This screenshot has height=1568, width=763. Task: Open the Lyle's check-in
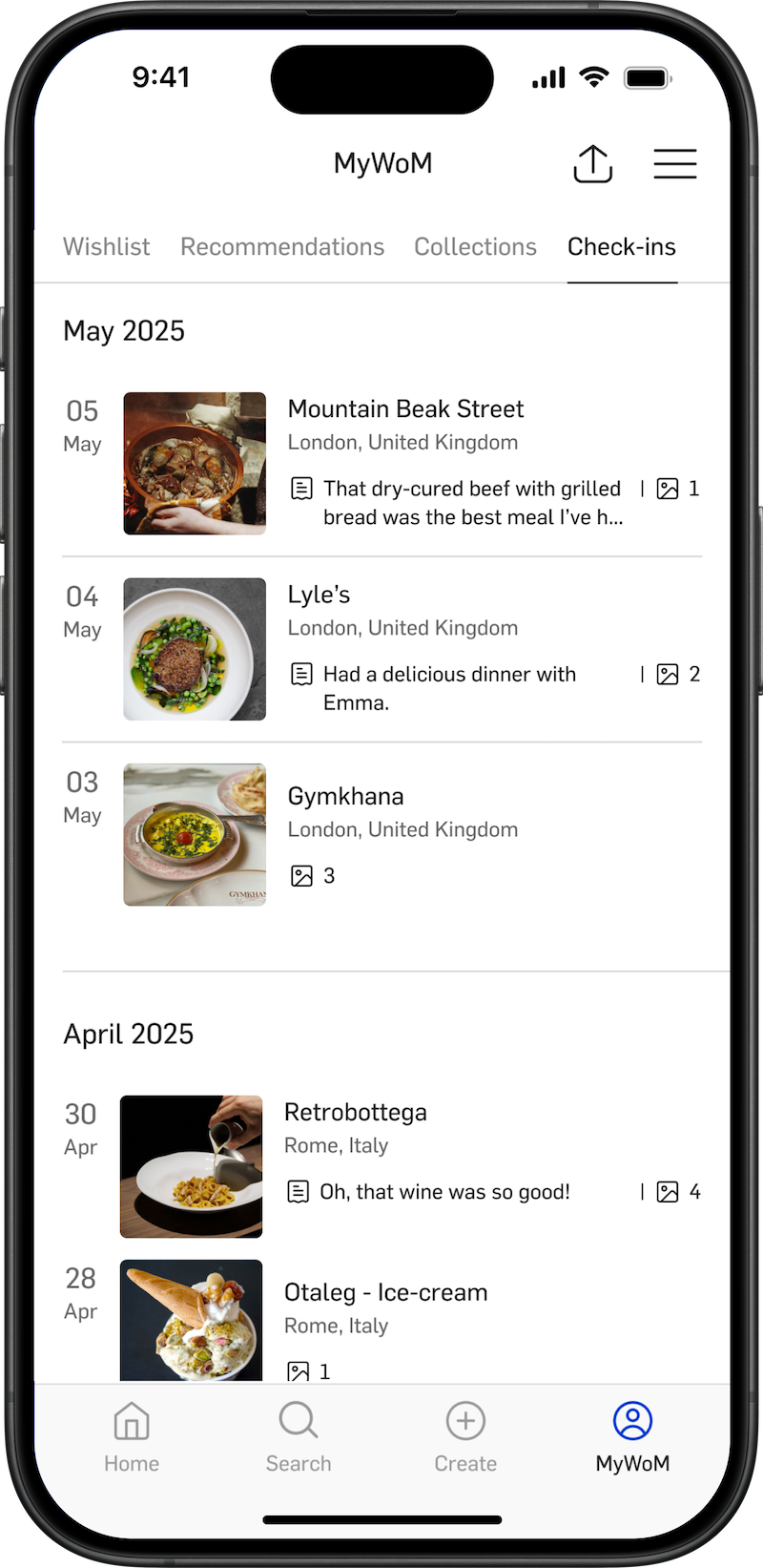[382, 649]
